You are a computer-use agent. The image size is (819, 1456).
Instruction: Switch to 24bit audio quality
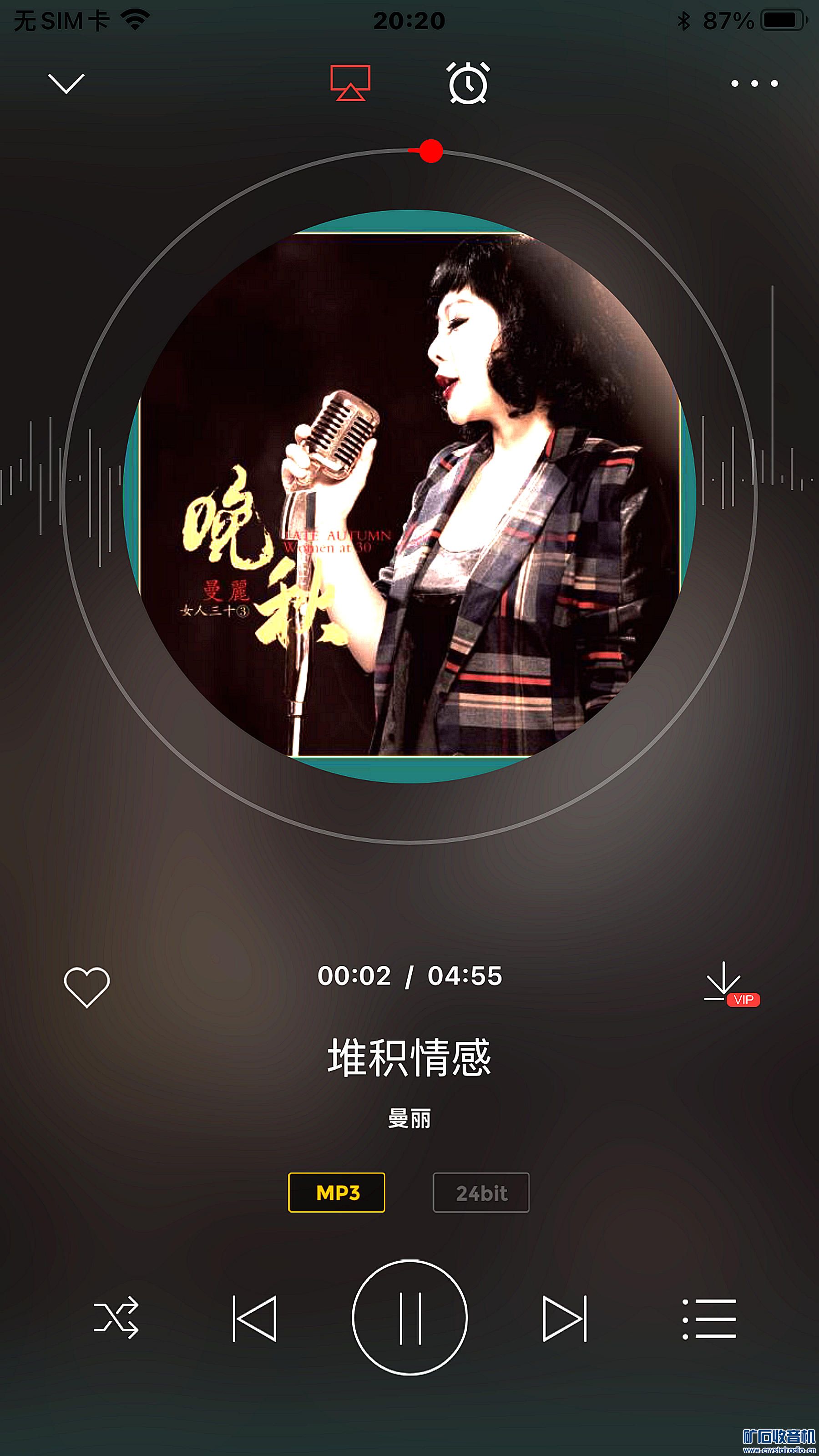(x=481, y=1193)
